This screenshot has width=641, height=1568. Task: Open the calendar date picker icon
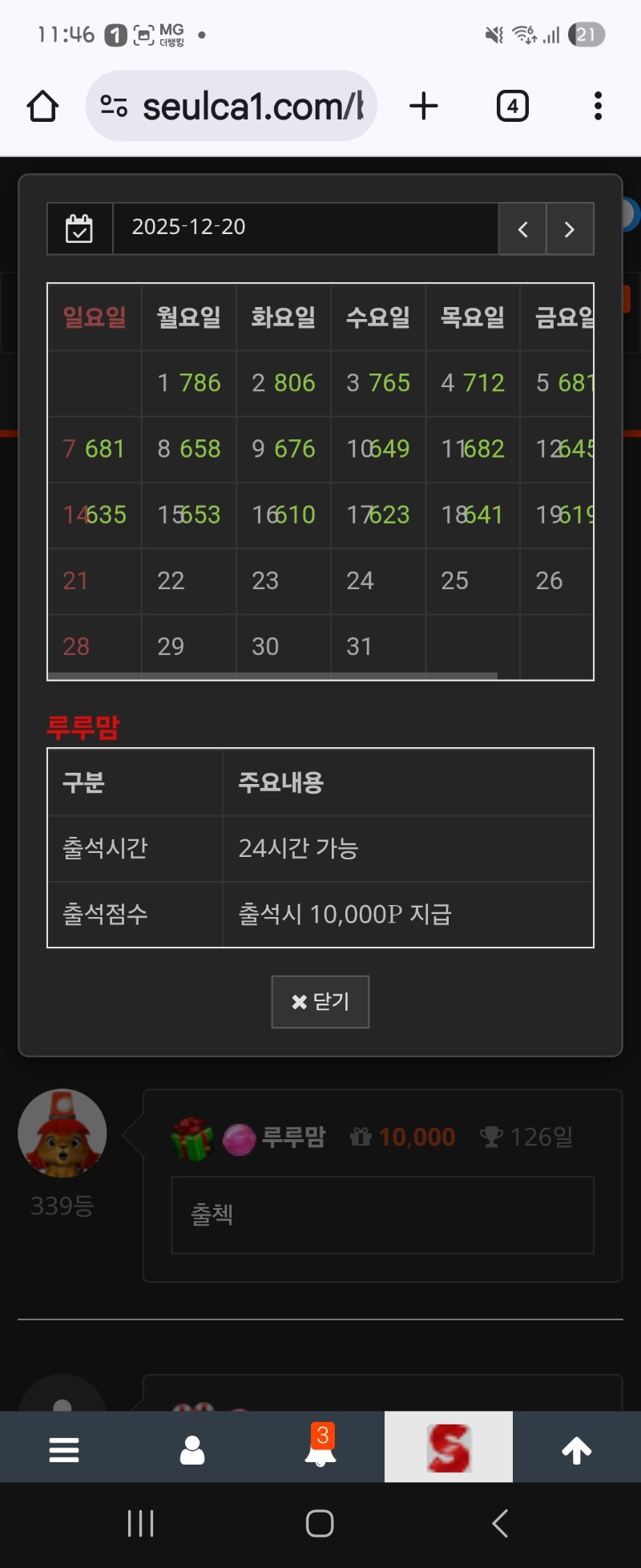click(79, 228)
